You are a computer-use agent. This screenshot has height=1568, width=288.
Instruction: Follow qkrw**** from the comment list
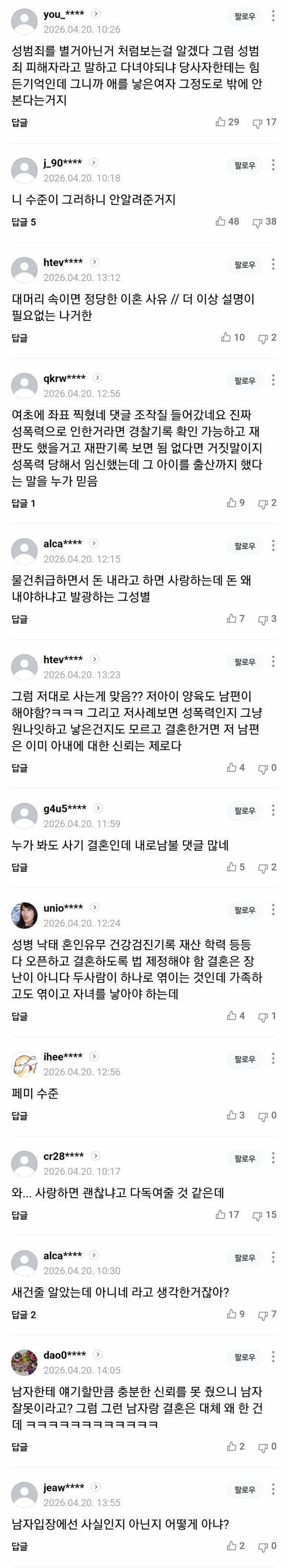[x=245, y=381]
